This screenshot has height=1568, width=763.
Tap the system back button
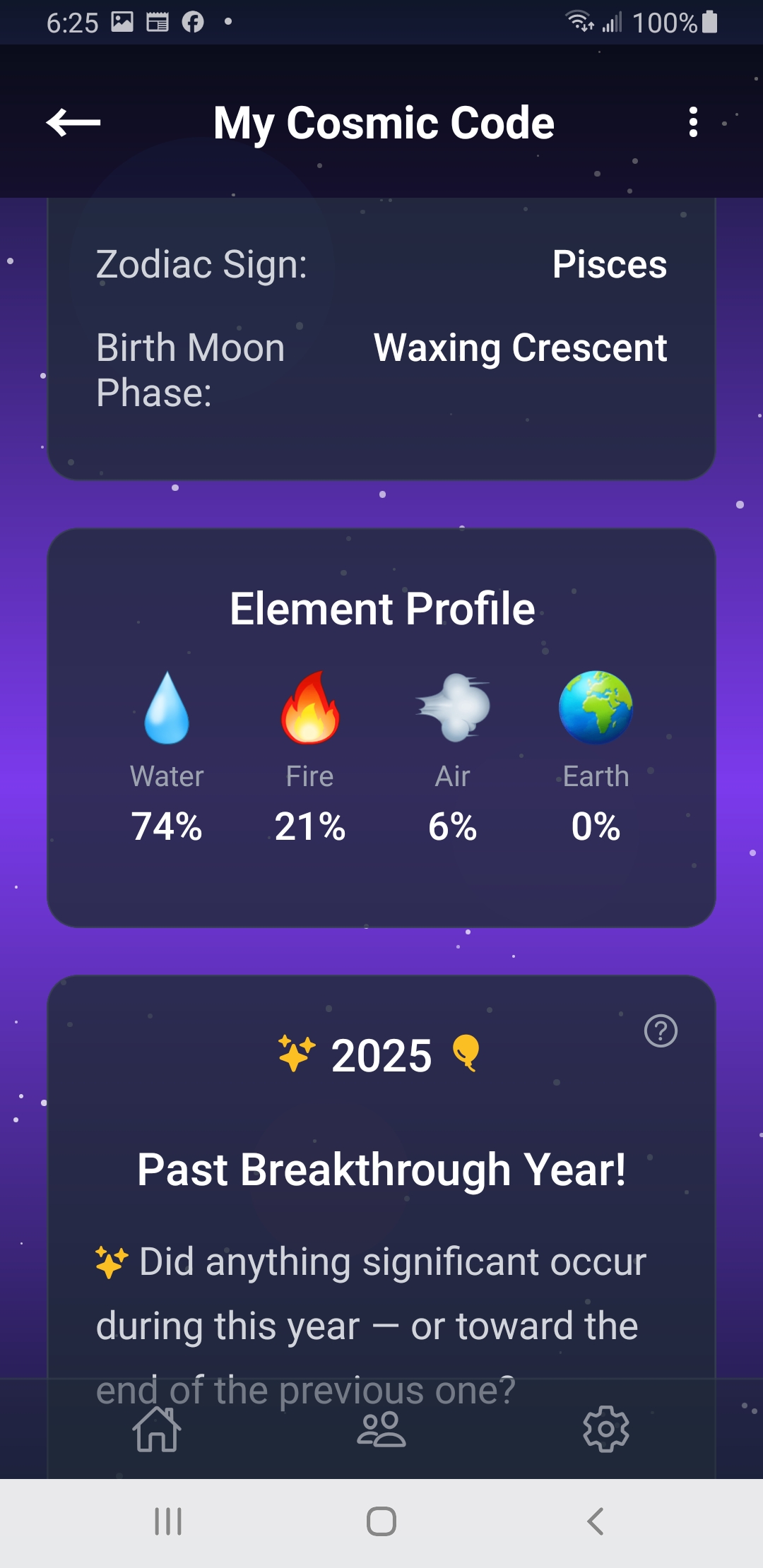click(595, 1521)
